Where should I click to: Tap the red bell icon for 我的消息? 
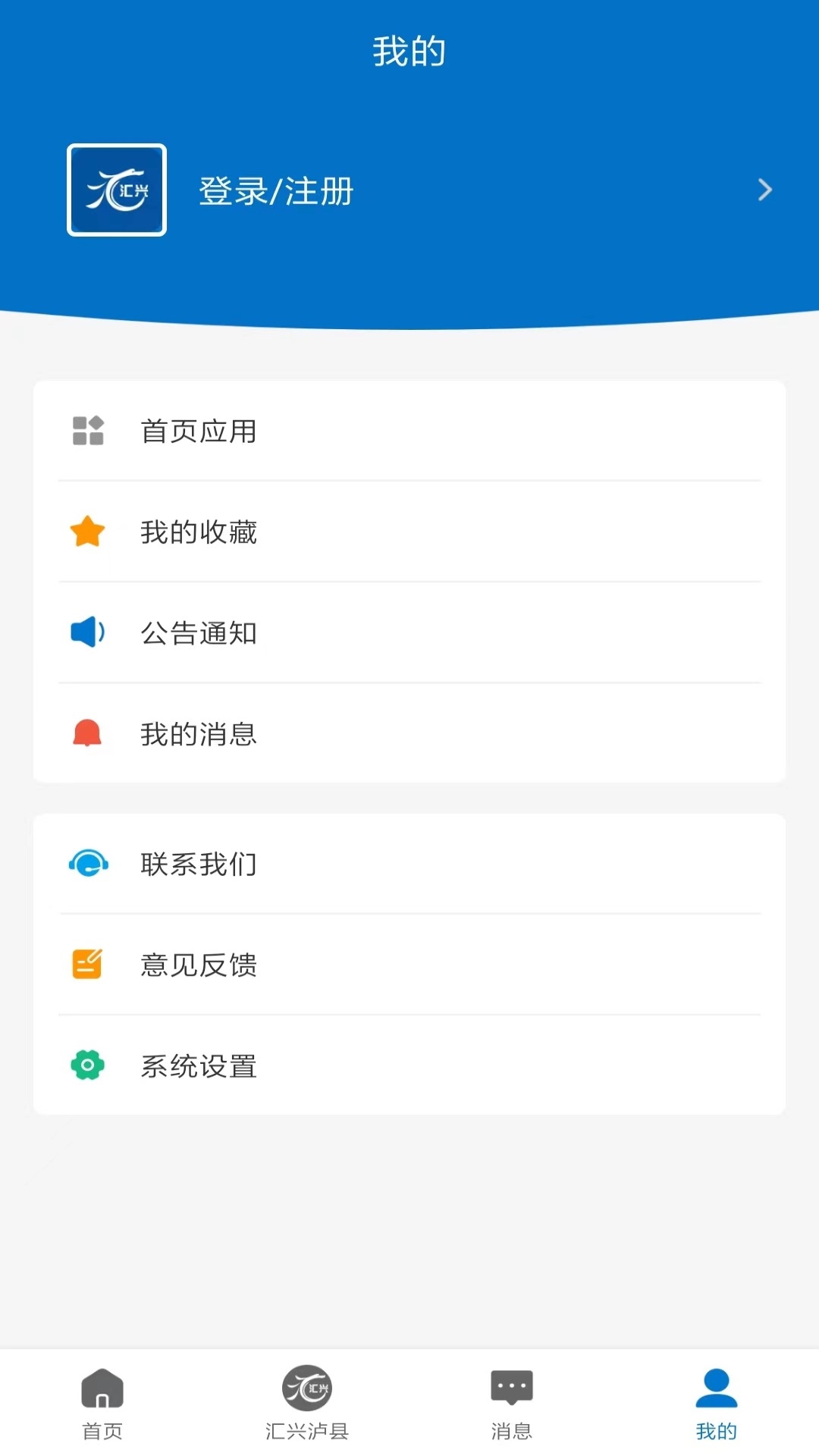click(x=88, y=733)
